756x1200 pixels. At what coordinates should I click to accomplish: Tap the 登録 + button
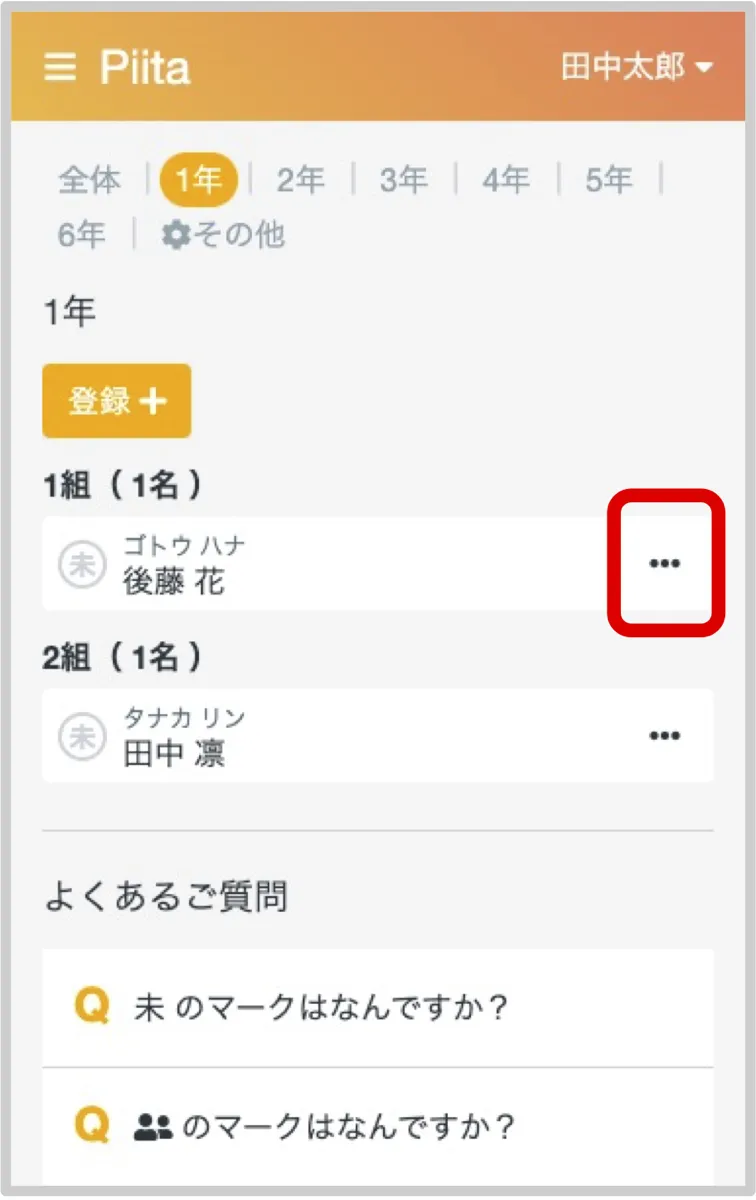point(116,401)
